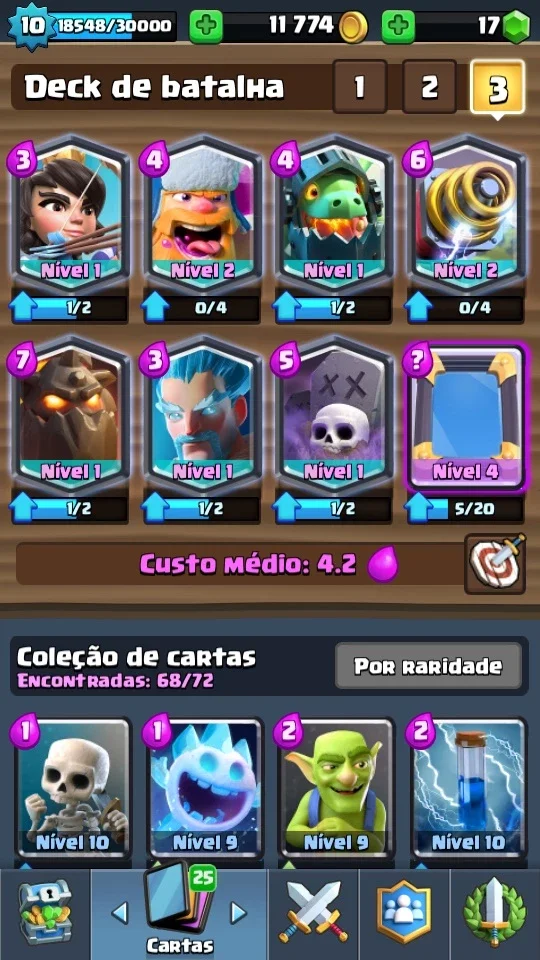Open the shop chest tab
The height and width of the screenshot is (960, 540).
45,914
